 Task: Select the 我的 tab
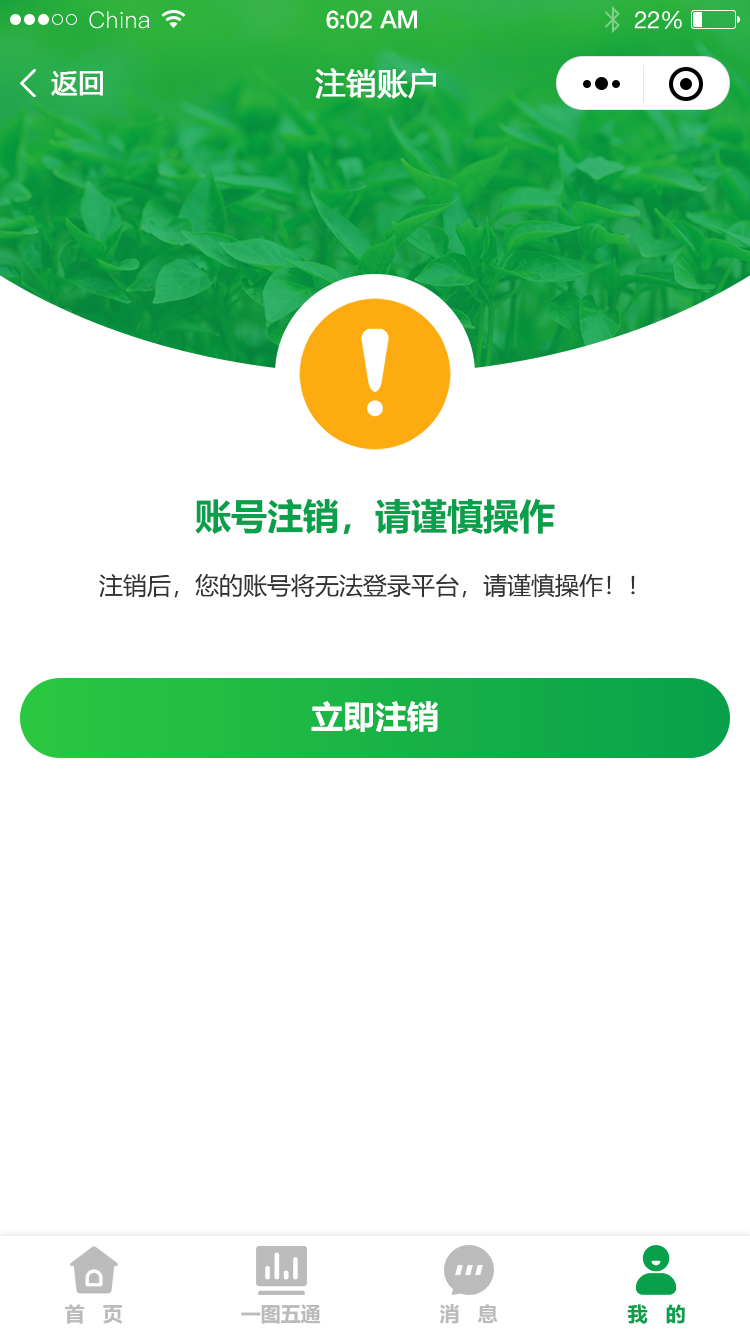pos(656,1285)
